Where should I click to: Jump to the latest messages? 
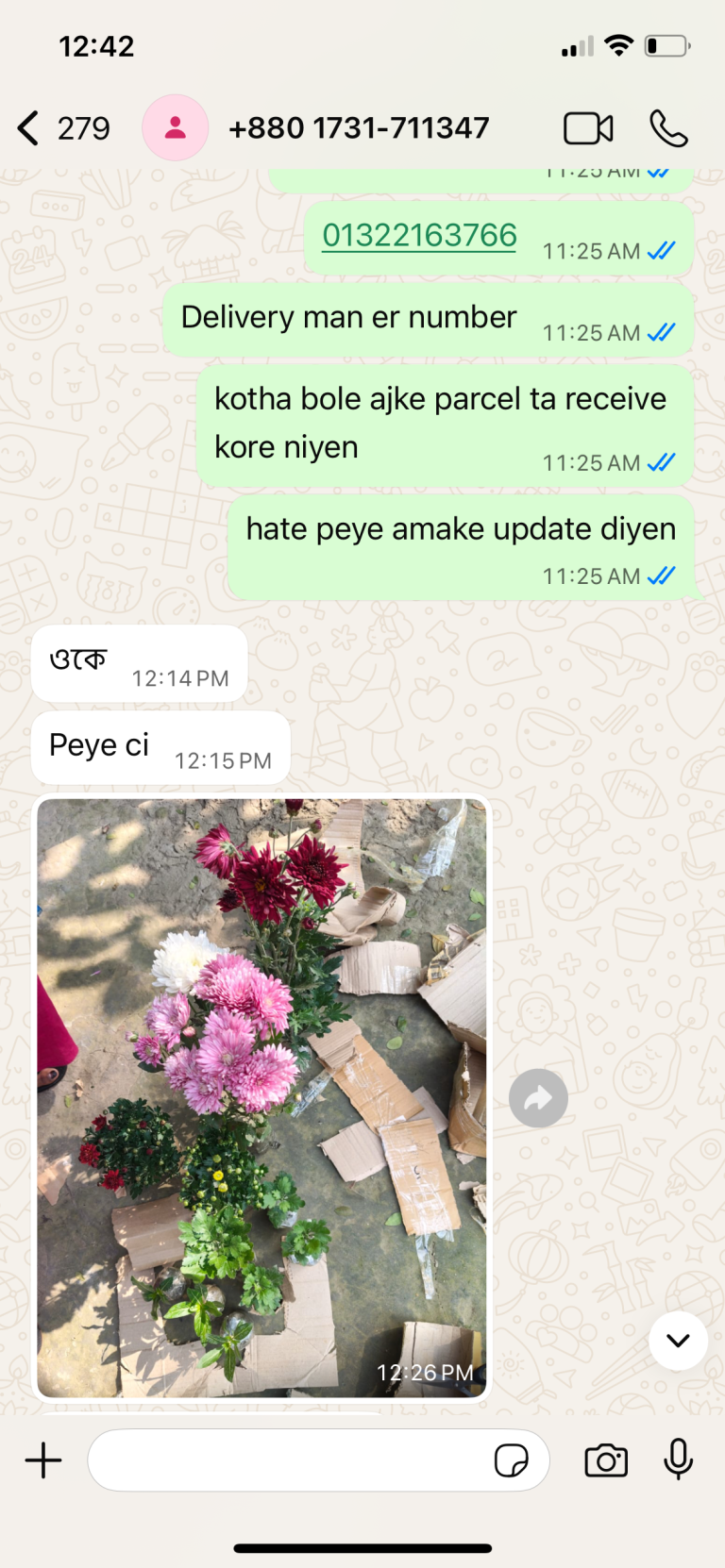[x=678, y=1341]
